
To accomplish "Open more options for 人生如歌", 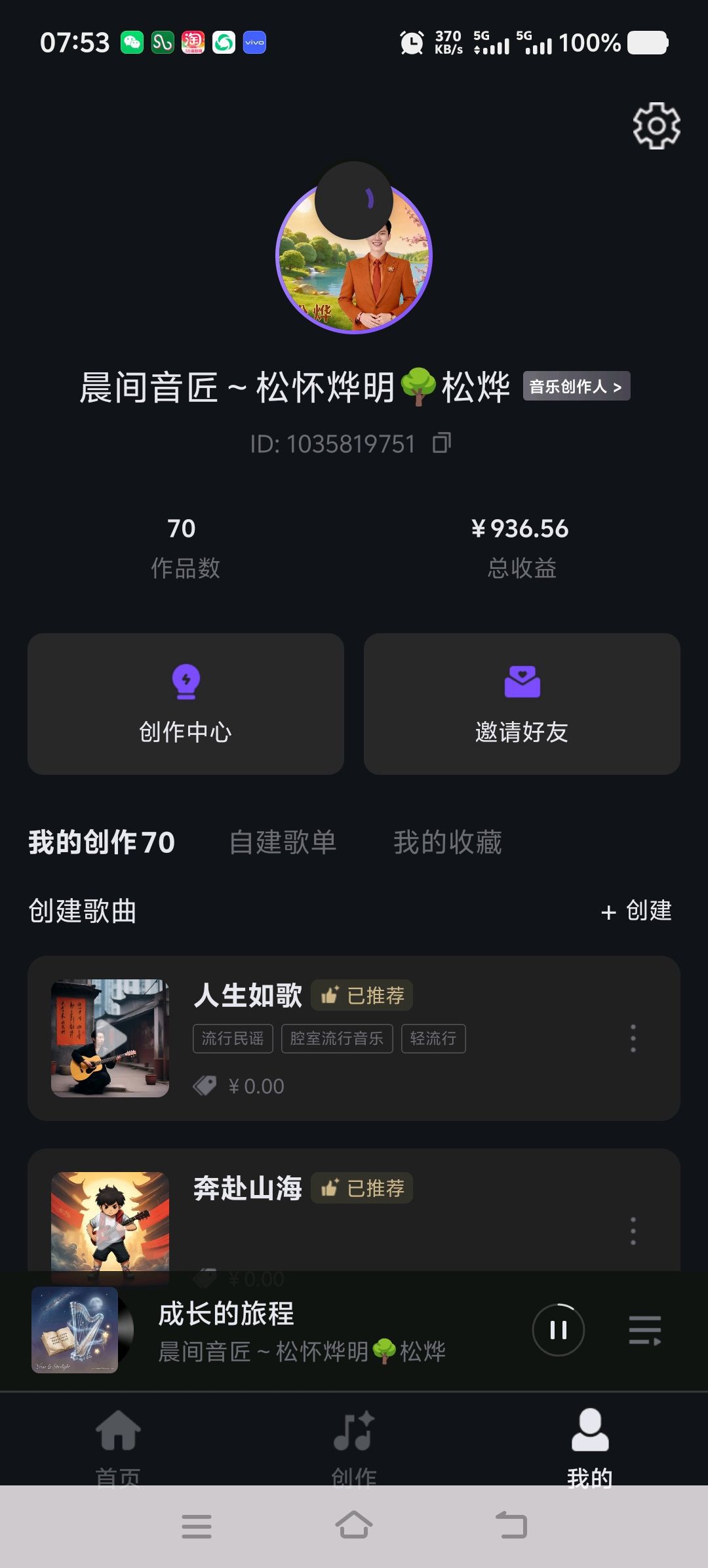I will click(x=633, y=1038).
